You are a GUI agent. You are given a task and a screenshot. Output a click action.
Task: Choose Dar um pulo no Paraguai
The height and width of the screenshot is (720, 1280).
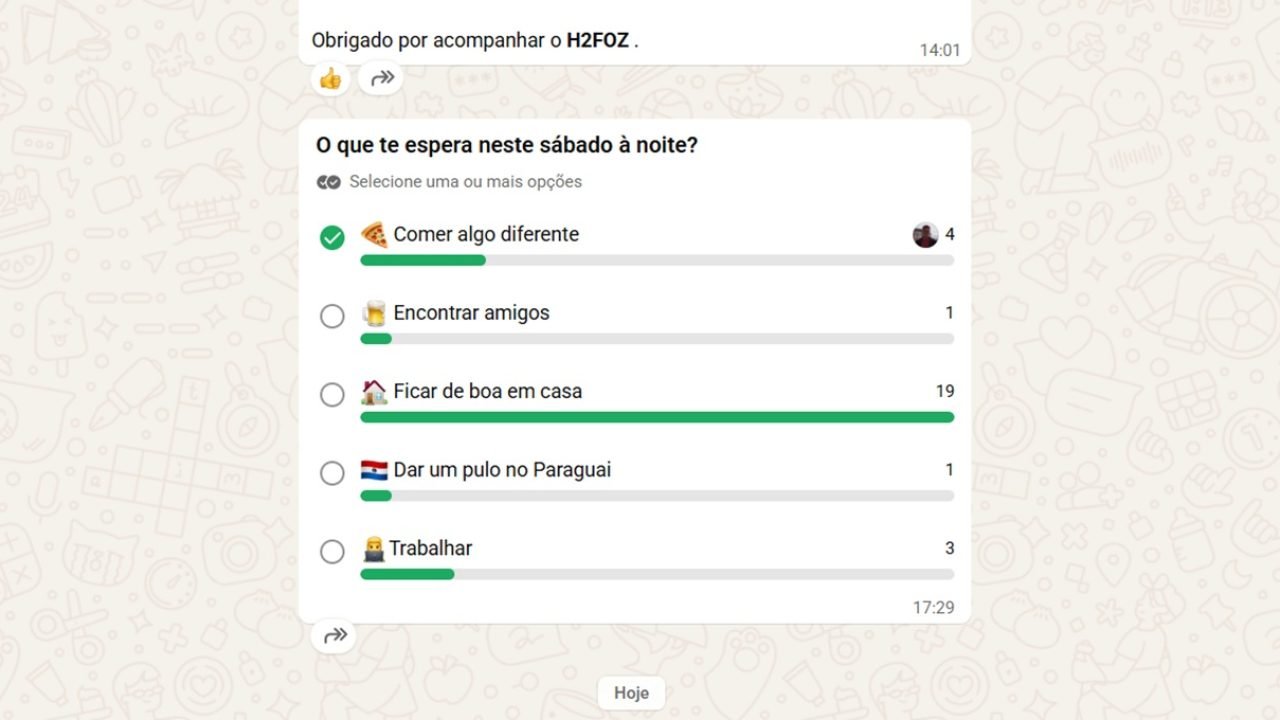click(x=332, y=473)
